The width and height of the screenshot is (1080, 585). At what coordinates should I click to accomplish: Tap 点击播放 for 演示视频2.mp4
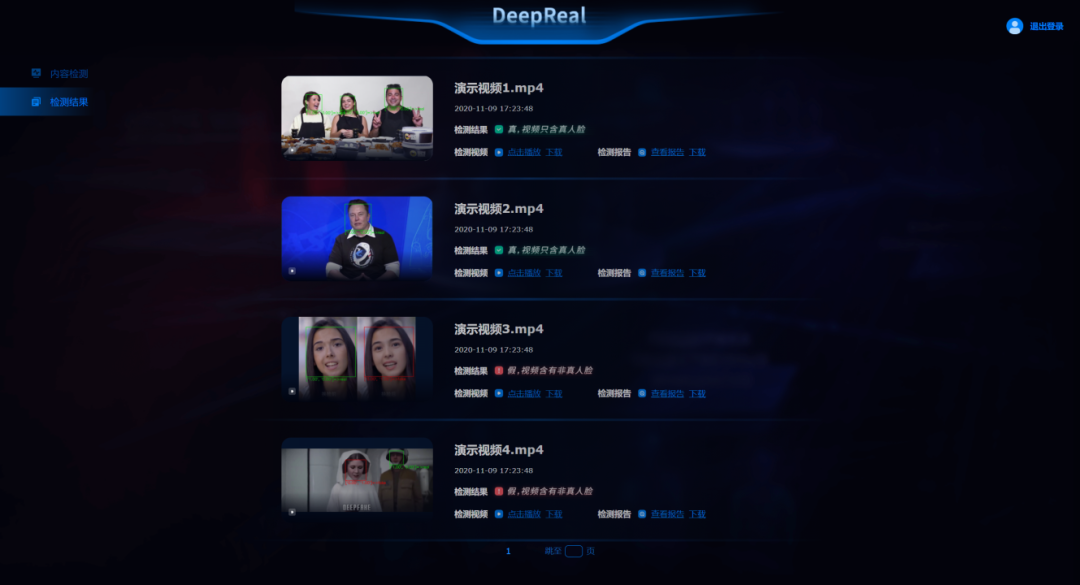(x=524, y=273)
